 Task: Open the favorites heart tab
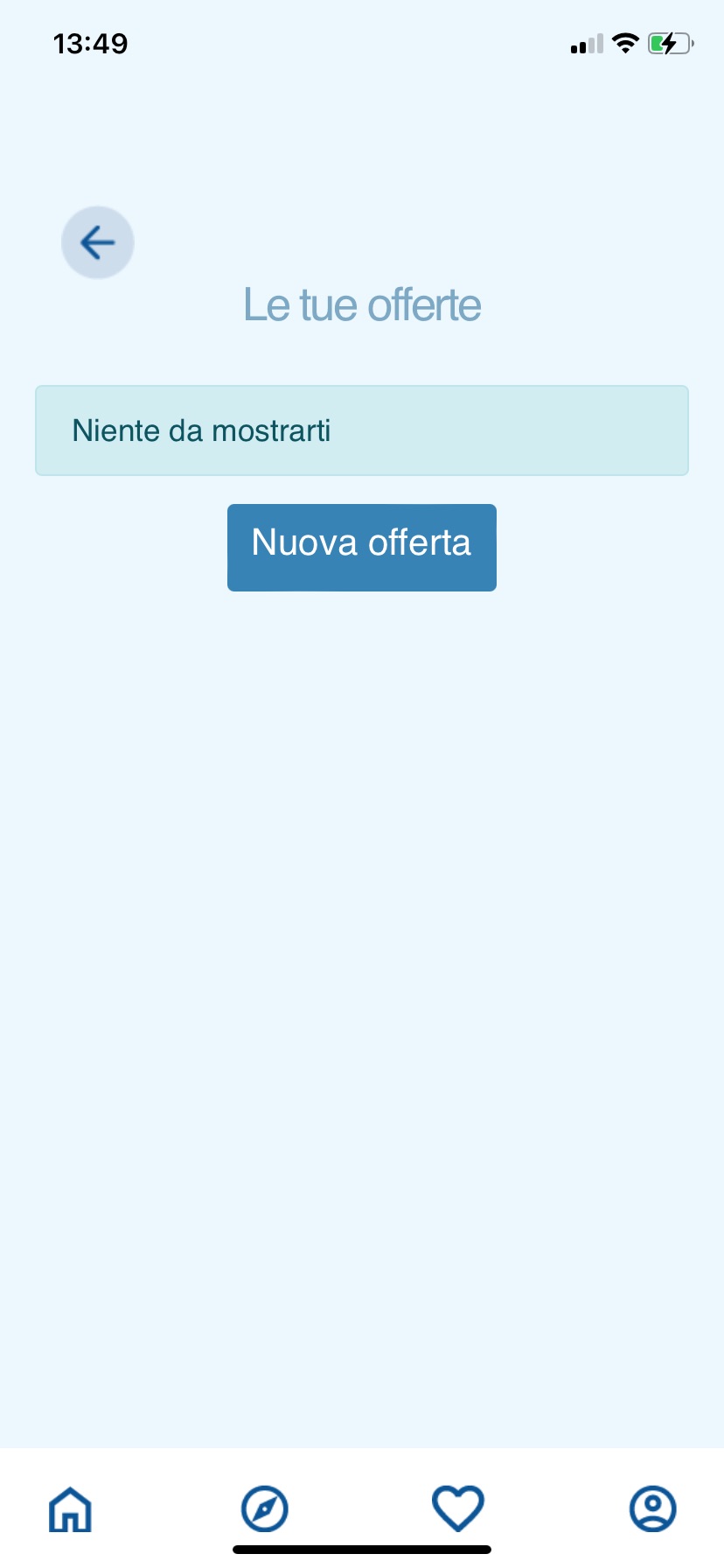tap(458, 1509)
